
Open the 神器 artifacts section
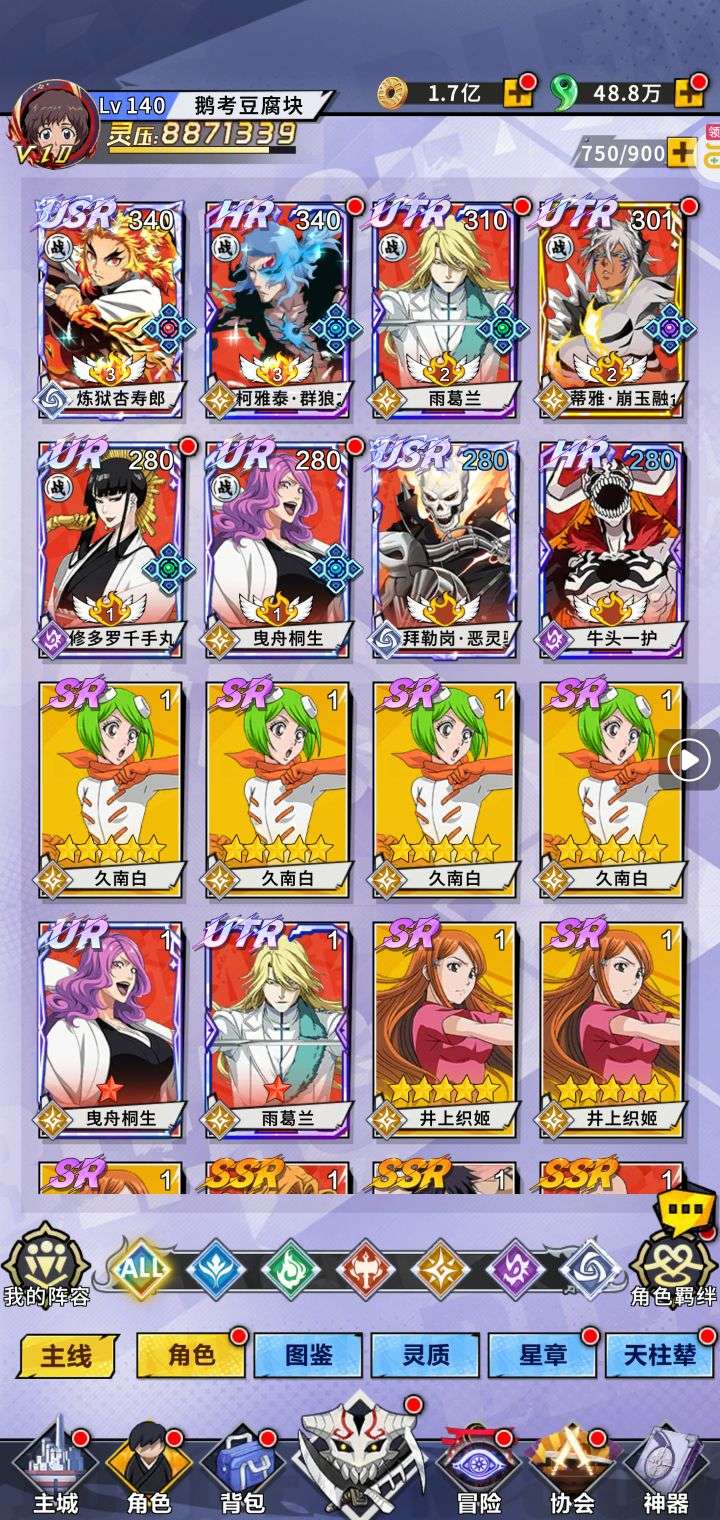tap(665, 1470)
